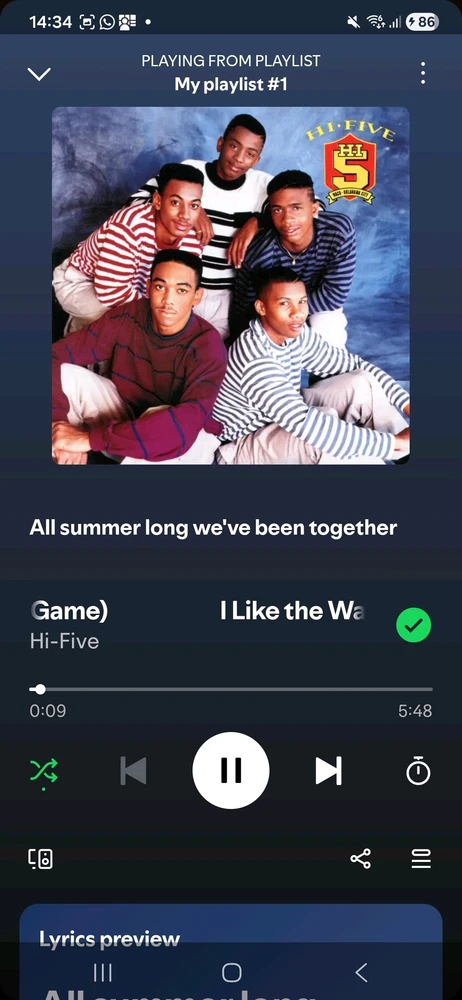Toggle shuffle mode off
Image resolution: width=462 pixels, height=1000 pixels.
coord(44,770)
